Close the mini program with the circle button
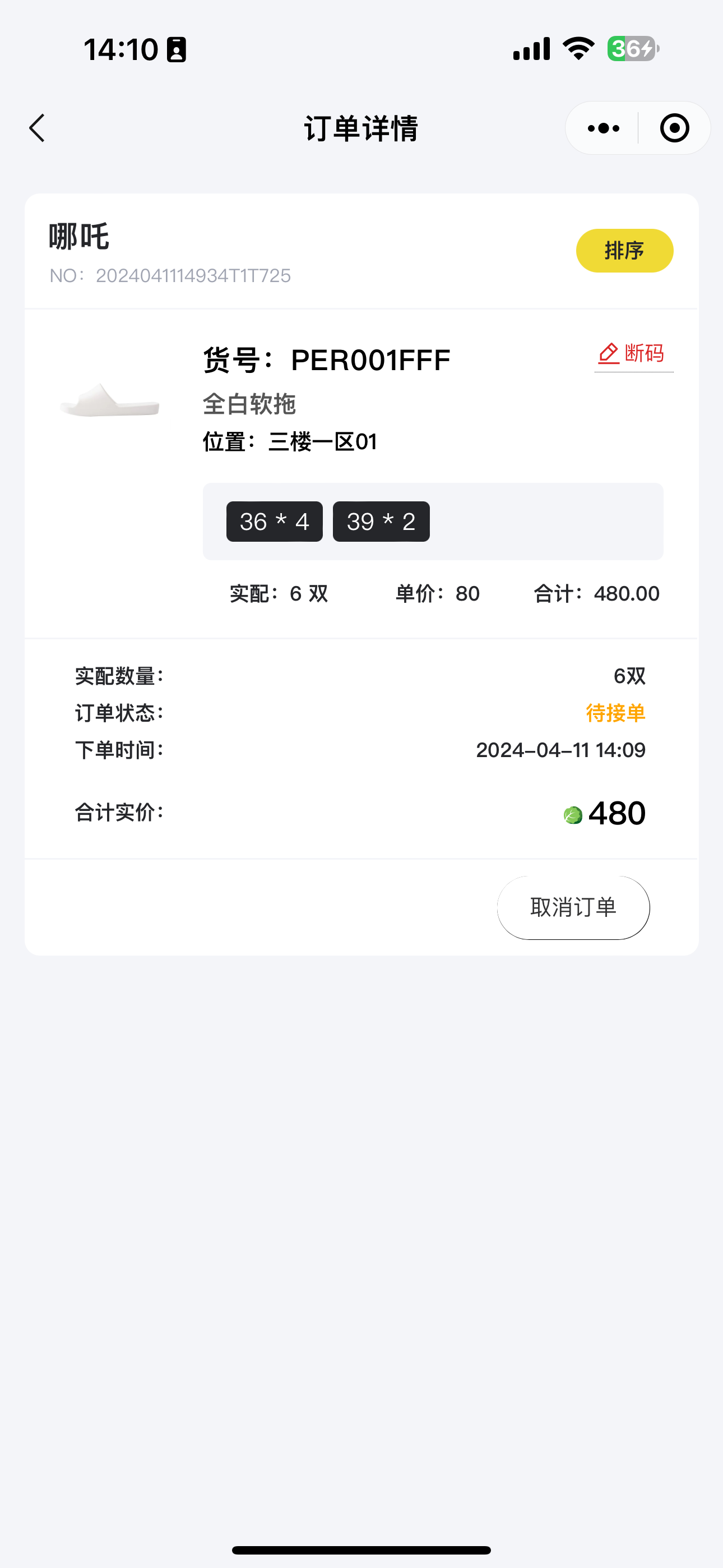Viewport: 723px width, 1568px height. tap(674, 128)
